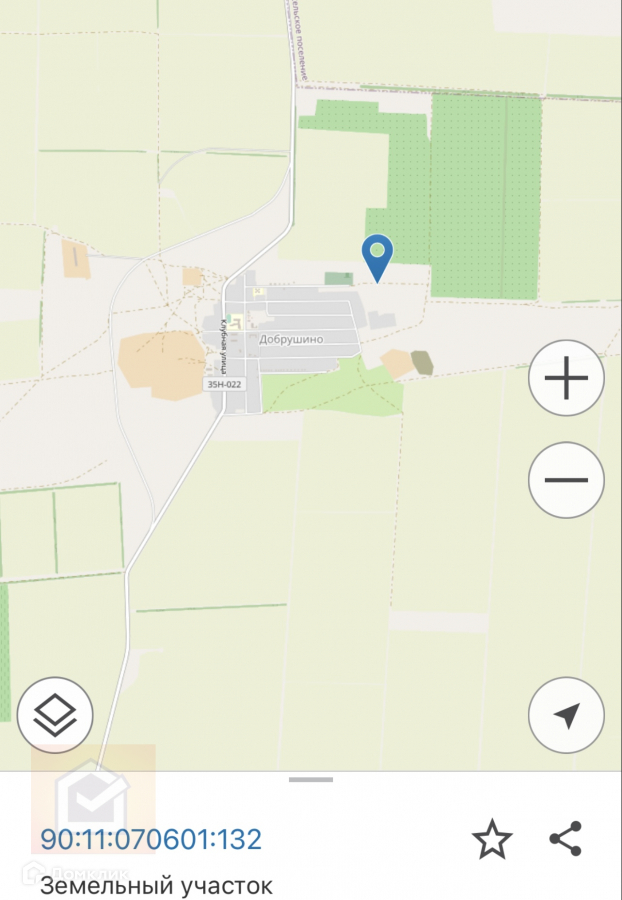Screen dimensions: 622x900
Task: Tap the bottom sheet drag handle
Action: (x=311, y=779)
